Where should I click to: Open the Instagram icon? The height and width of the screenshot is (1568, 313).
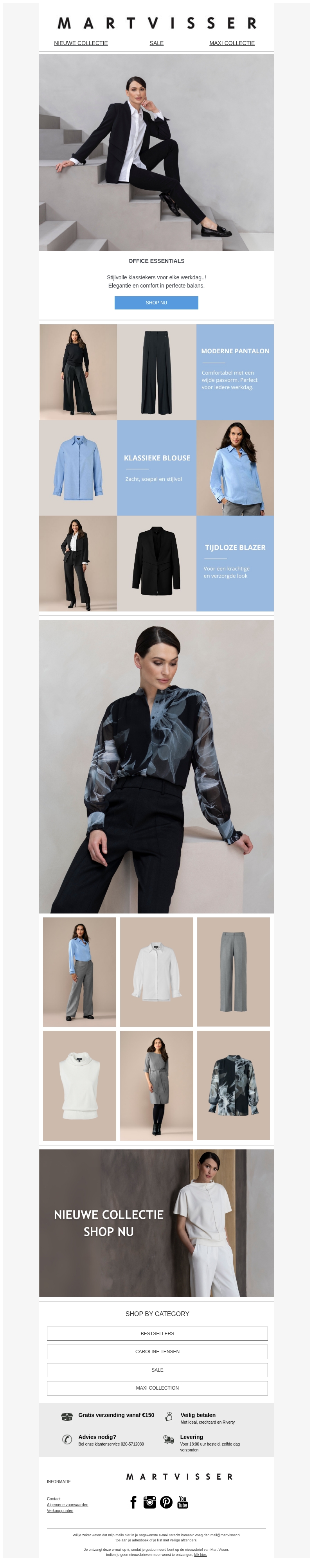(x=150, y=1501)
